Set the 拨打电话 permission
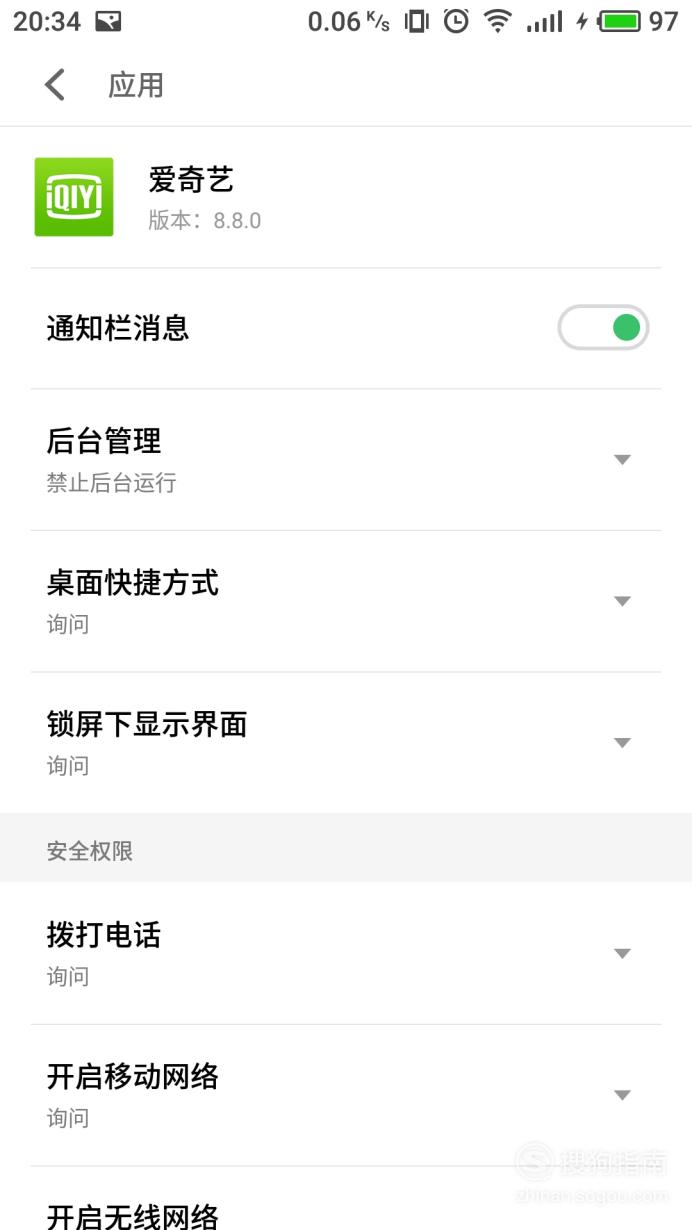692x1230 pixels. coord(345,953)
